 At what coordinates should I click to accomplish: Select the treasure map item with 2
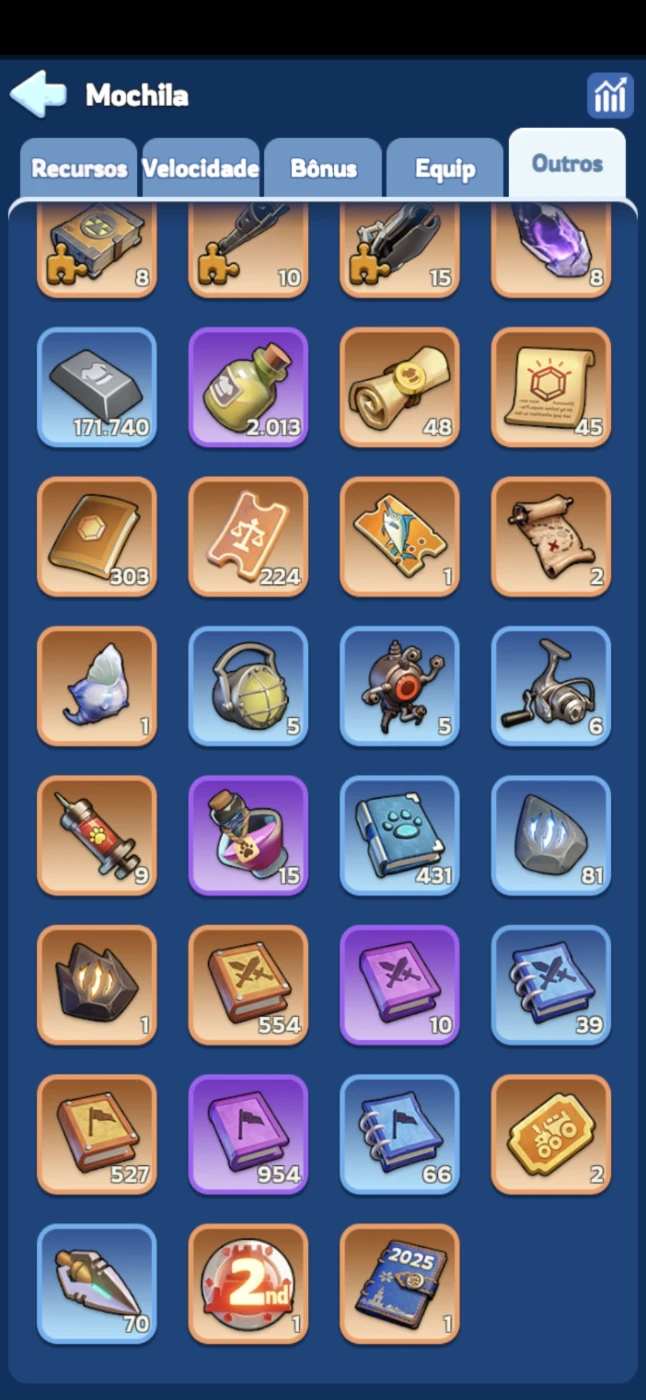coord(551,536)
